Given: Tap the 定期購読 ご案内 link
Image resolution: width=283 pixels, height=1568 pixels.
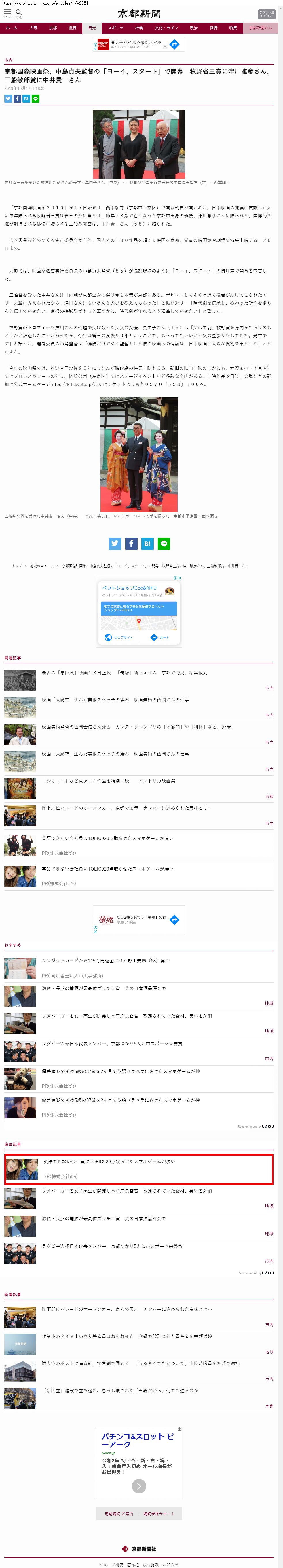Looking at the screenshot, I should coord(119,1513).
